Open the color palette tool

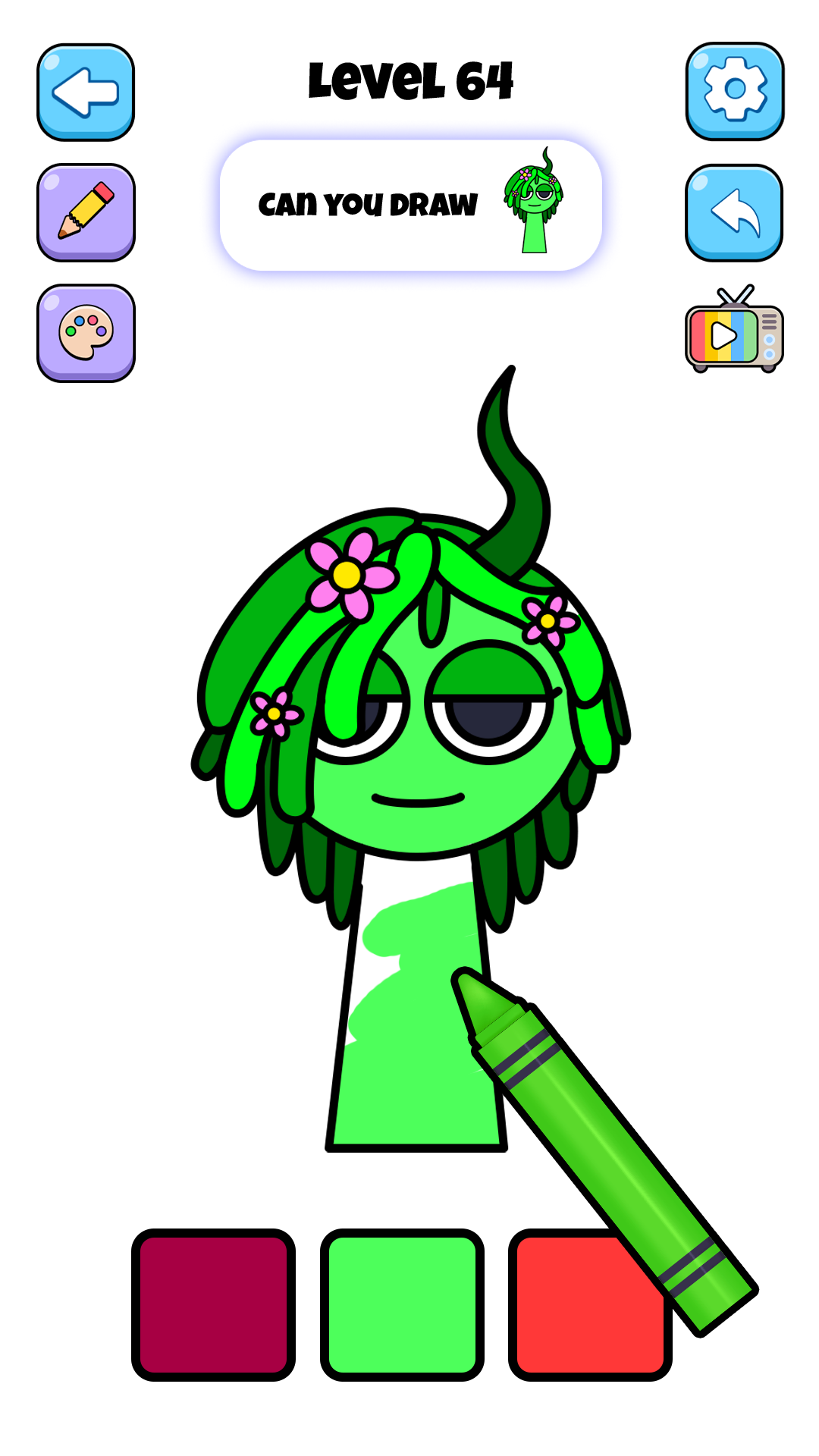tap(86, 333)
